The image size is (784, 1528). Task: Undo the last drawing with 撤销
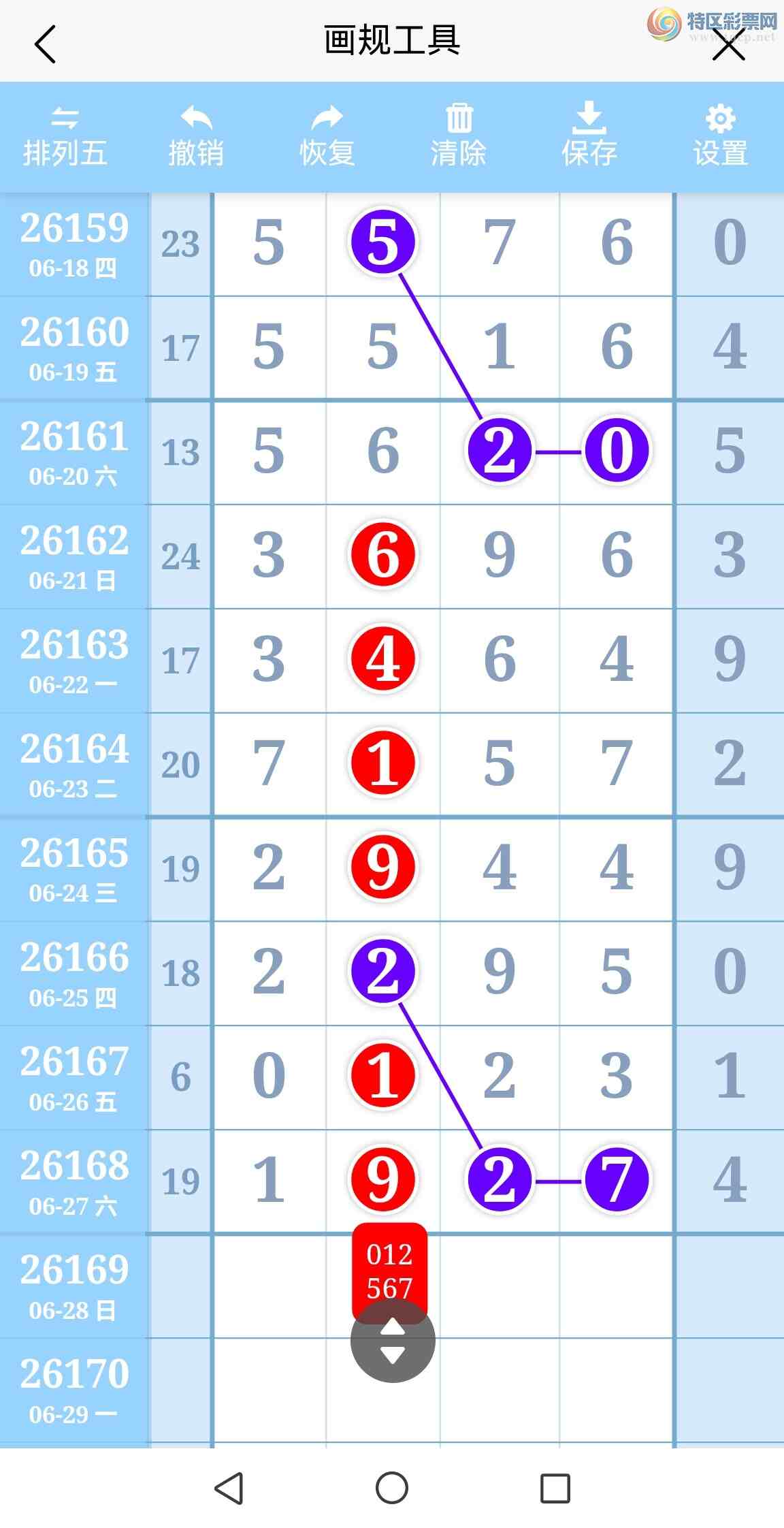tap(196, 137)
